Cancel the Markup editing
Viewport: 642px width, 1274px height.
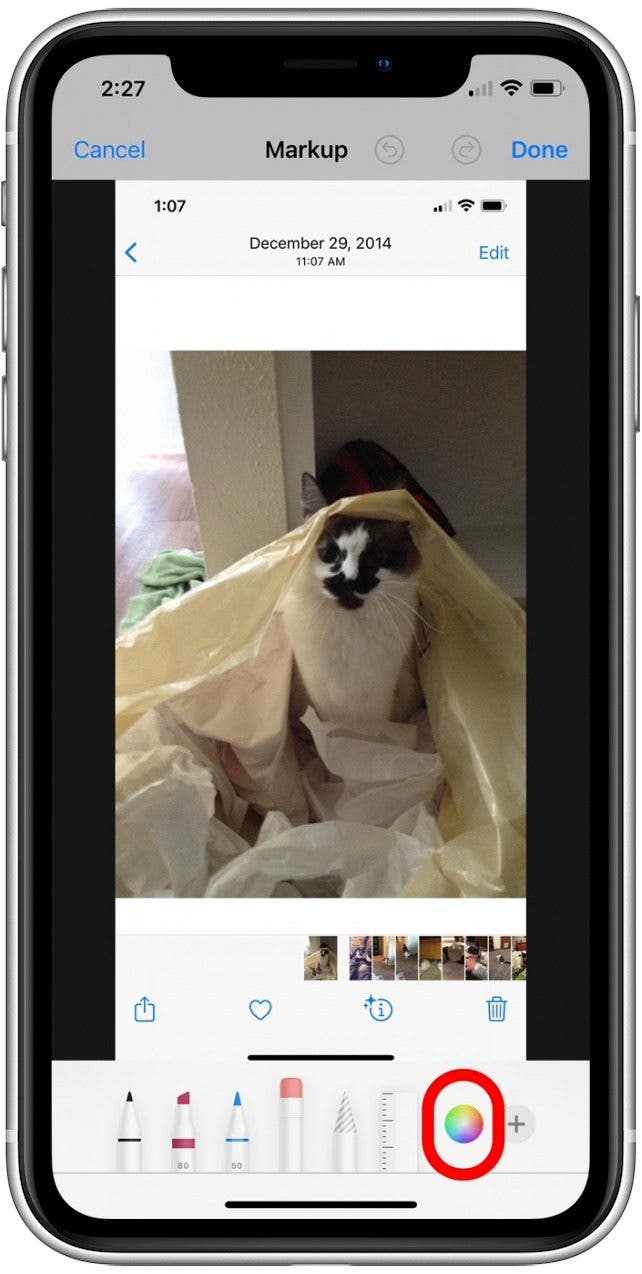pos(110,150)
